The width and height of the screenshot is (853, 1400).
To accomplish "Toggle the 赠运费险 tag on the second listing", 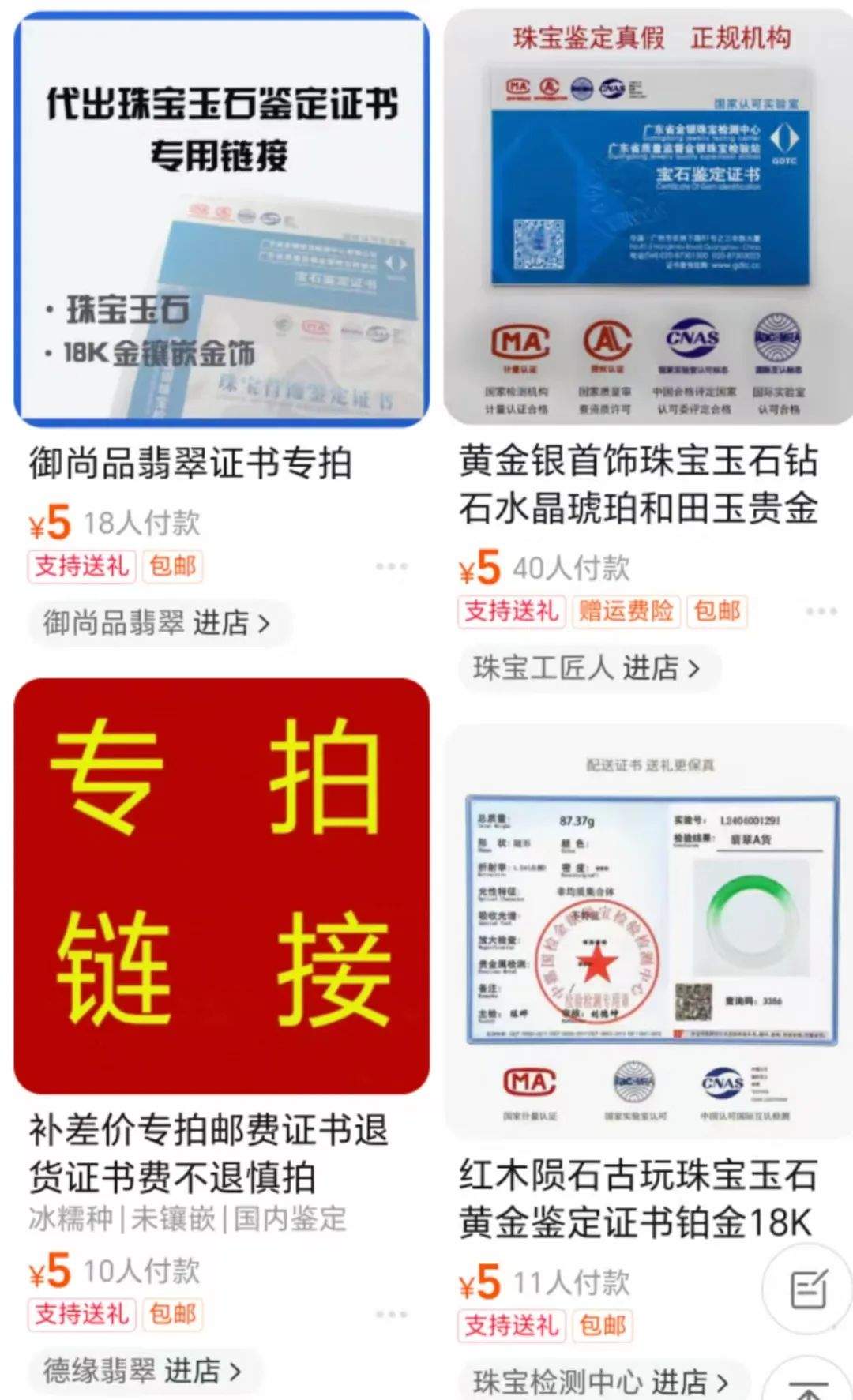I will (x=625, y=612).
